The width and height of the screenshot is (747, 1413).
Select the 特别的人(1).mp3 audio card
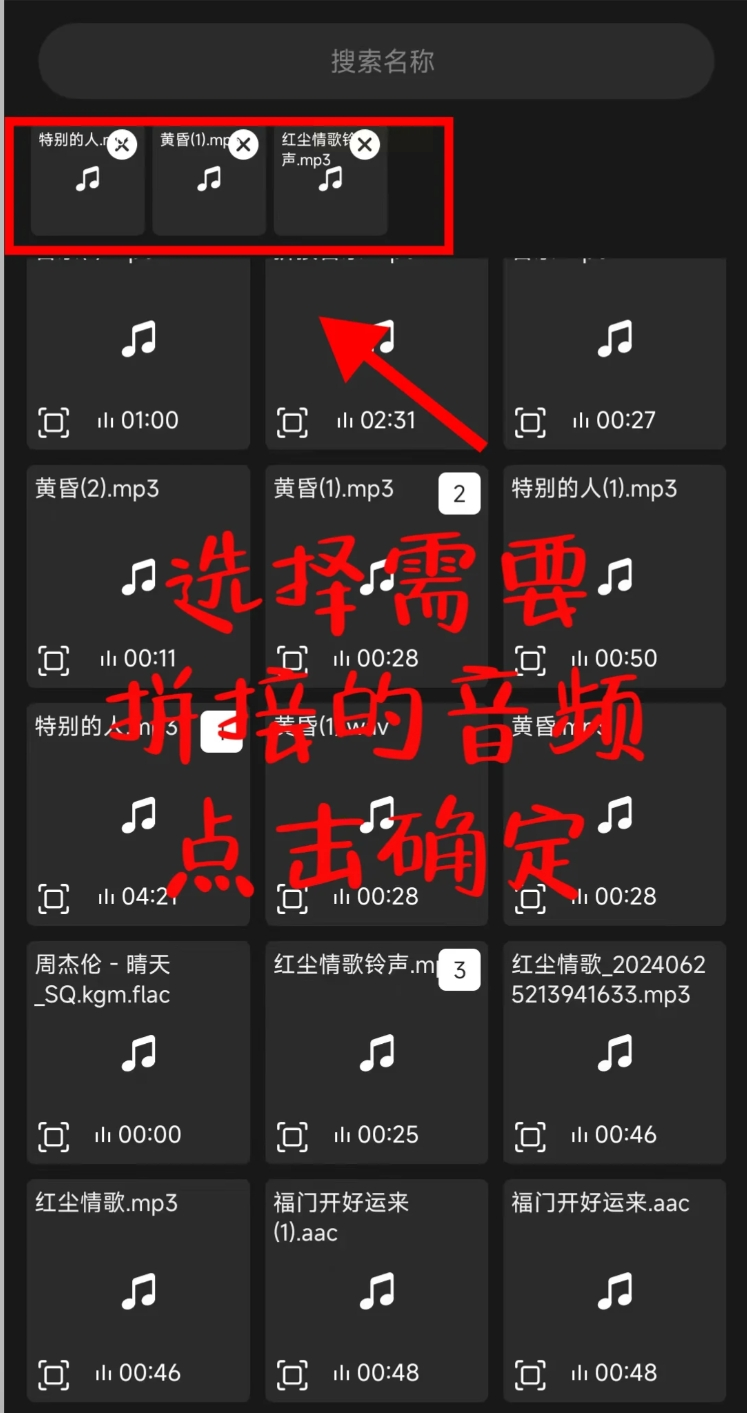pyautogui.click(x=614, y=575)
